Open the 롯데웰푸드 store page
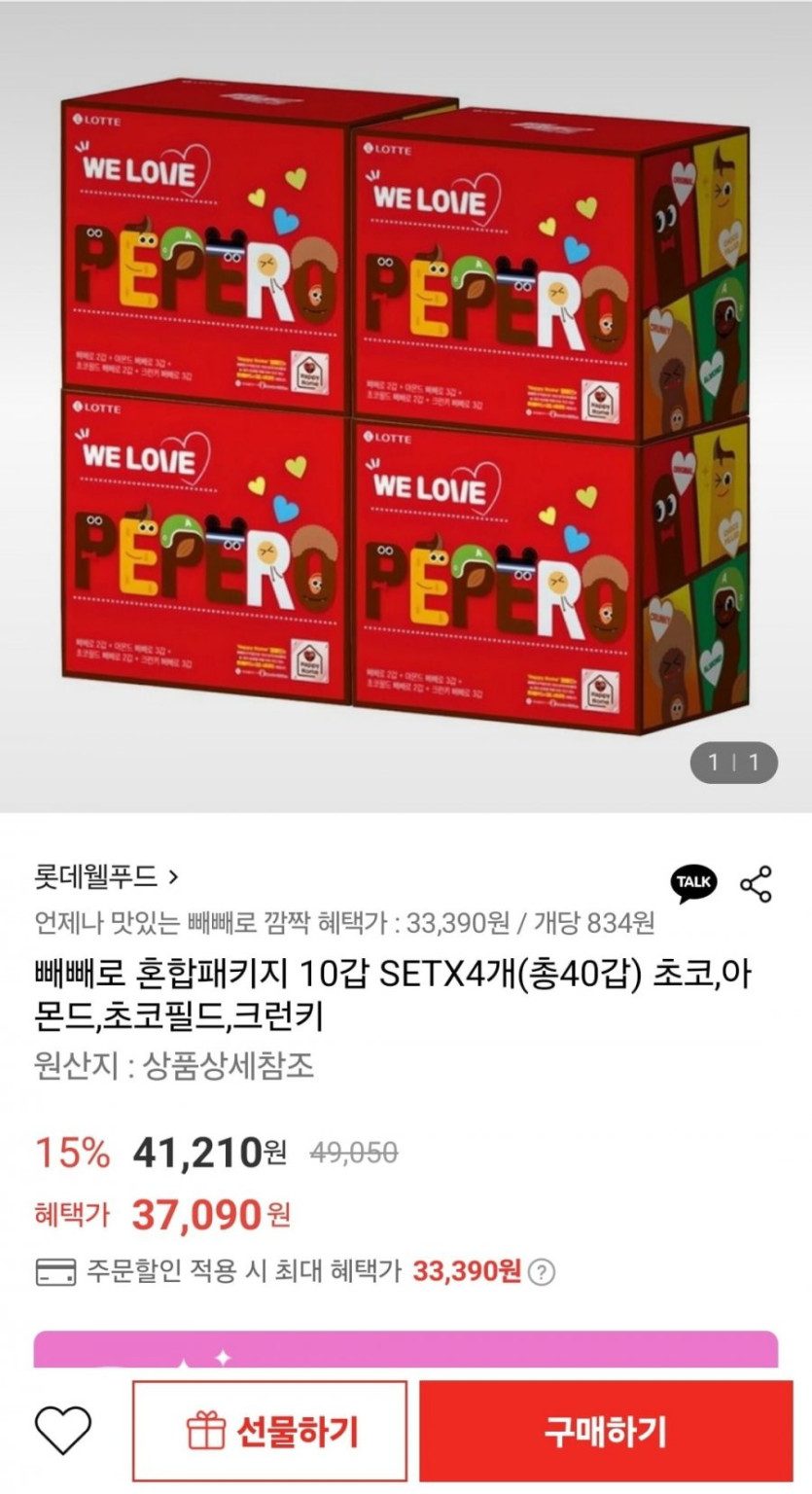 coord(107,876)
